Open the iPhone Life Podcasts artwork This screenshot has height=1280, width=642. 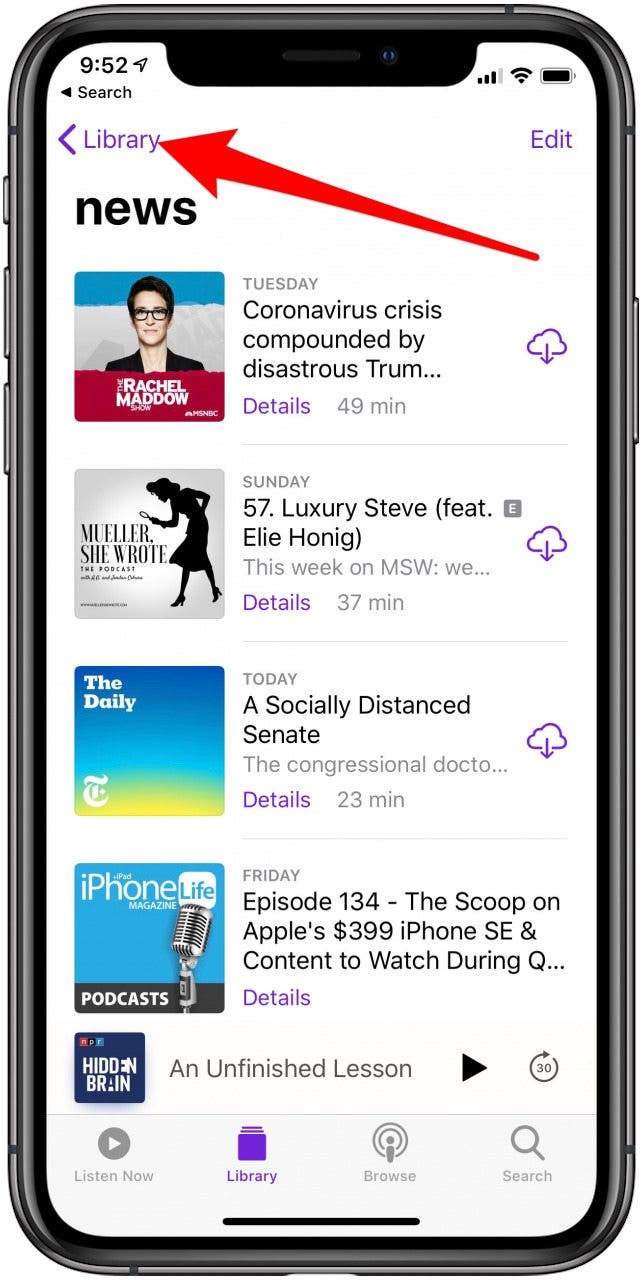149,938
